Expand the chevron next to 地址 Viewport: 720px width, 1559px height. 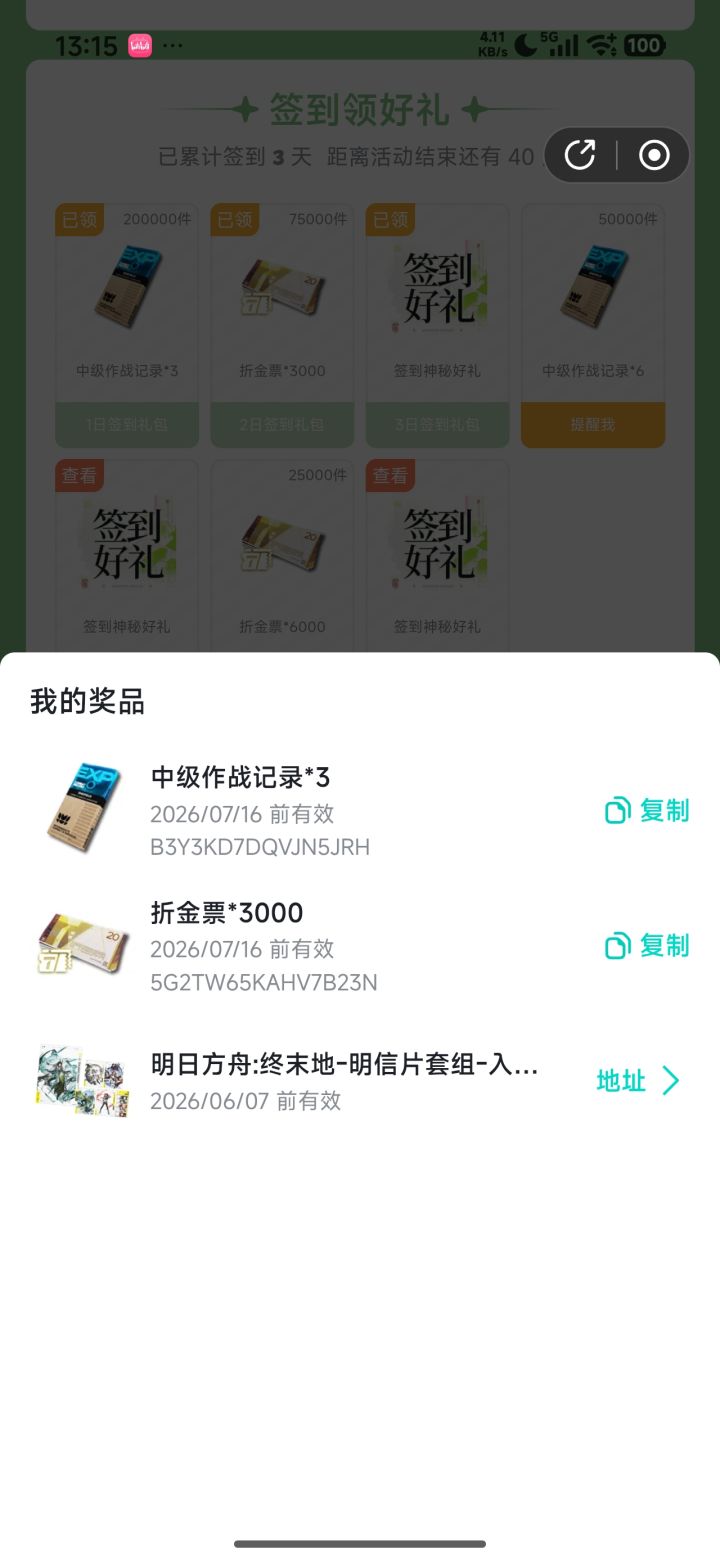(667, 1080)
